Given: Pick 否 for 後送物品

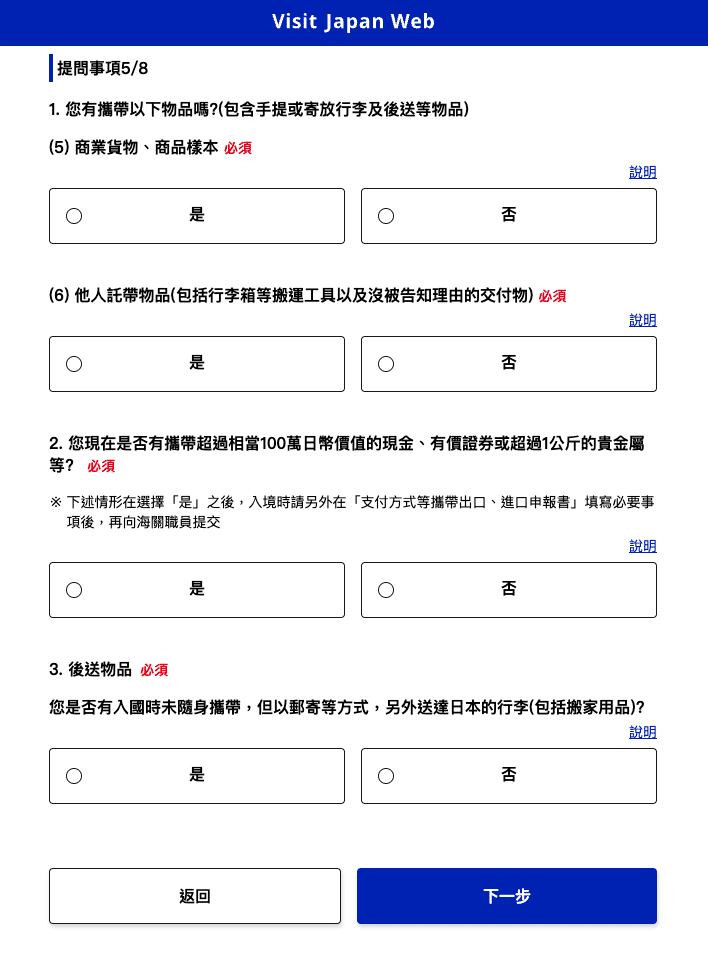Looking at the screenshot, I should click(x=508, y=776).
